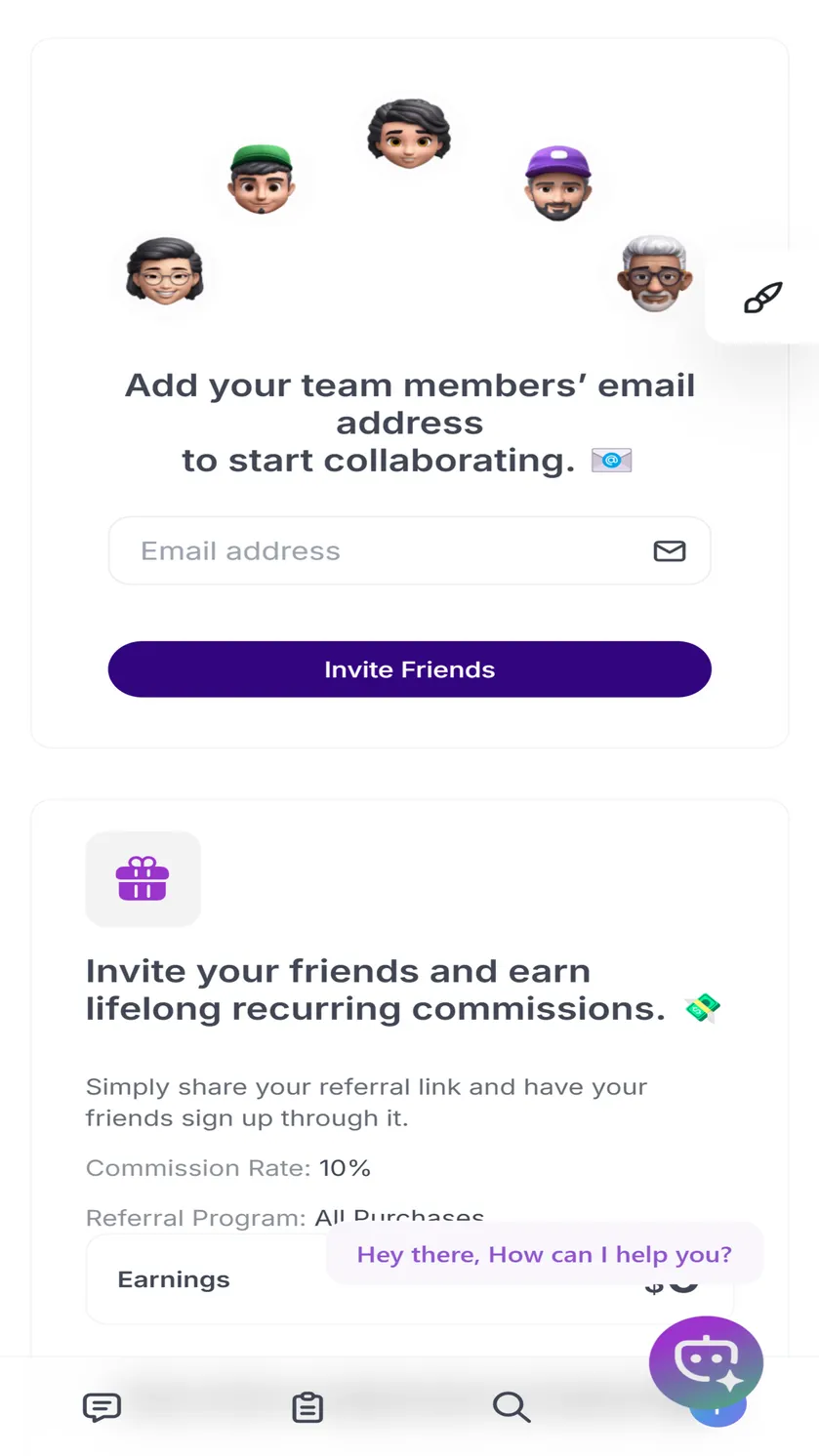Screen dimensions: 819x1456
Task: Open the chat icon in bottom bar
Action: [102, 1407]
